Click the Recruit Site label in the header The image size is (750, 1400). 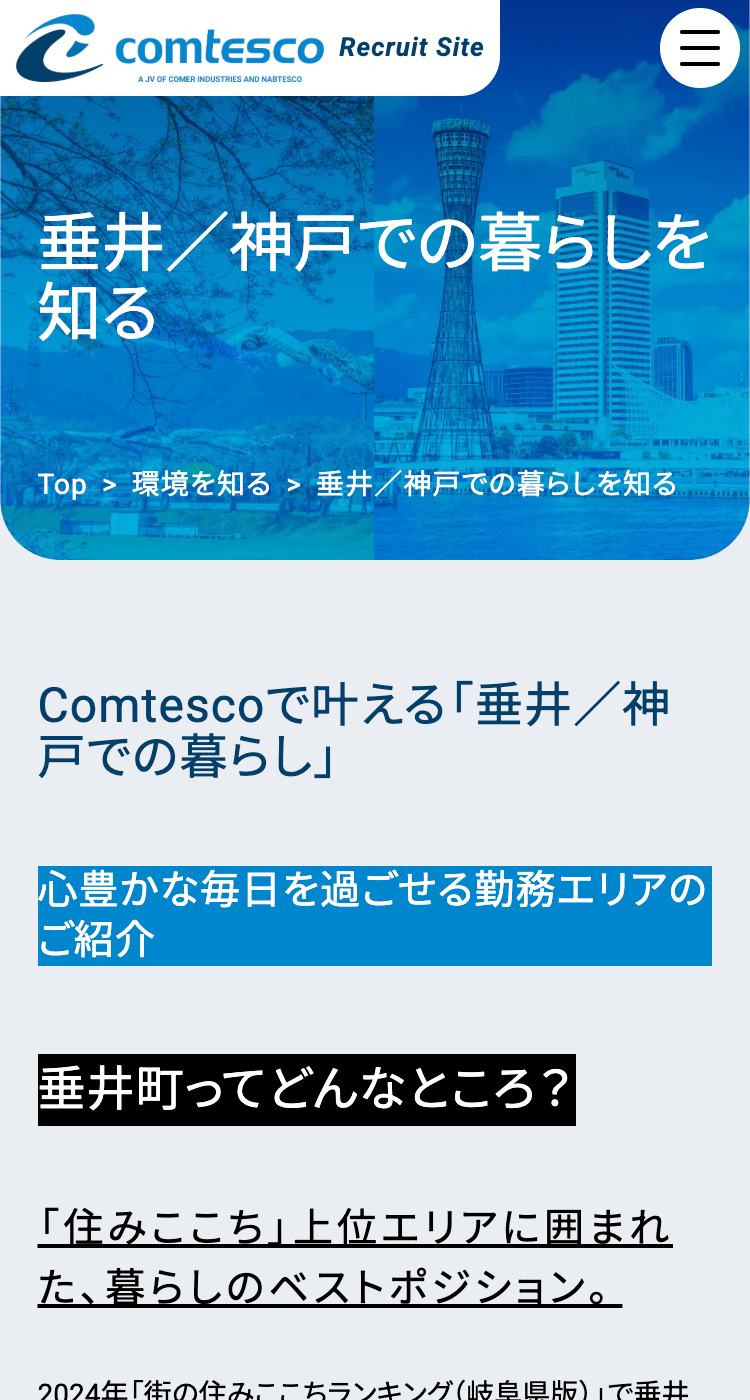(x=410, y=45)
